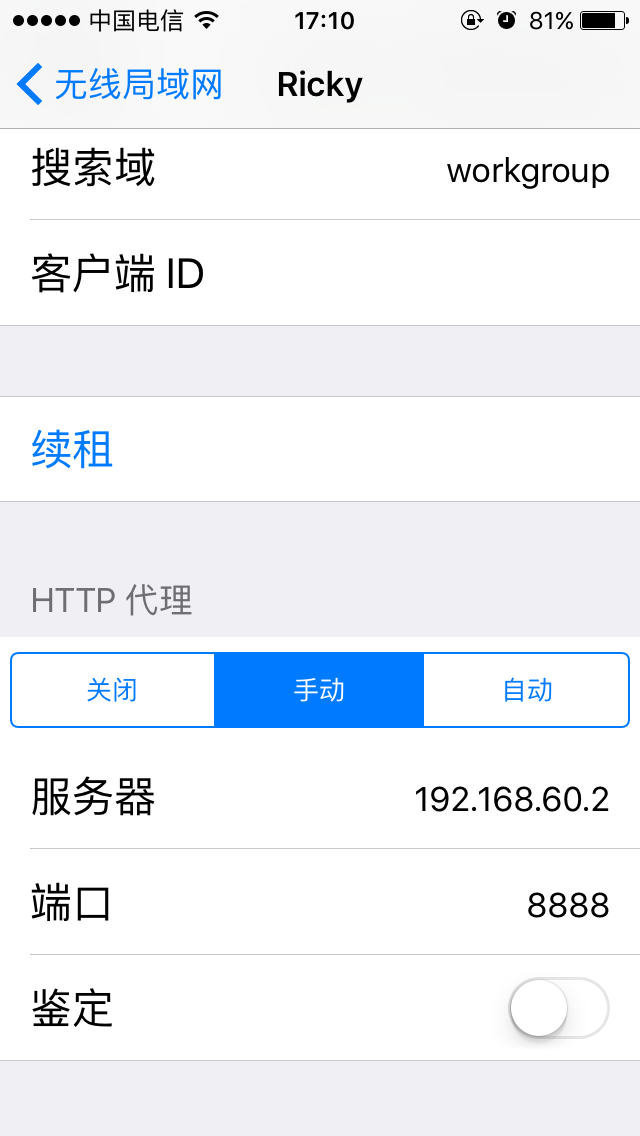Viewport: 640px width, 1136px height.
Task: Select the 手动 proxy option
Action: click(319, 690)
